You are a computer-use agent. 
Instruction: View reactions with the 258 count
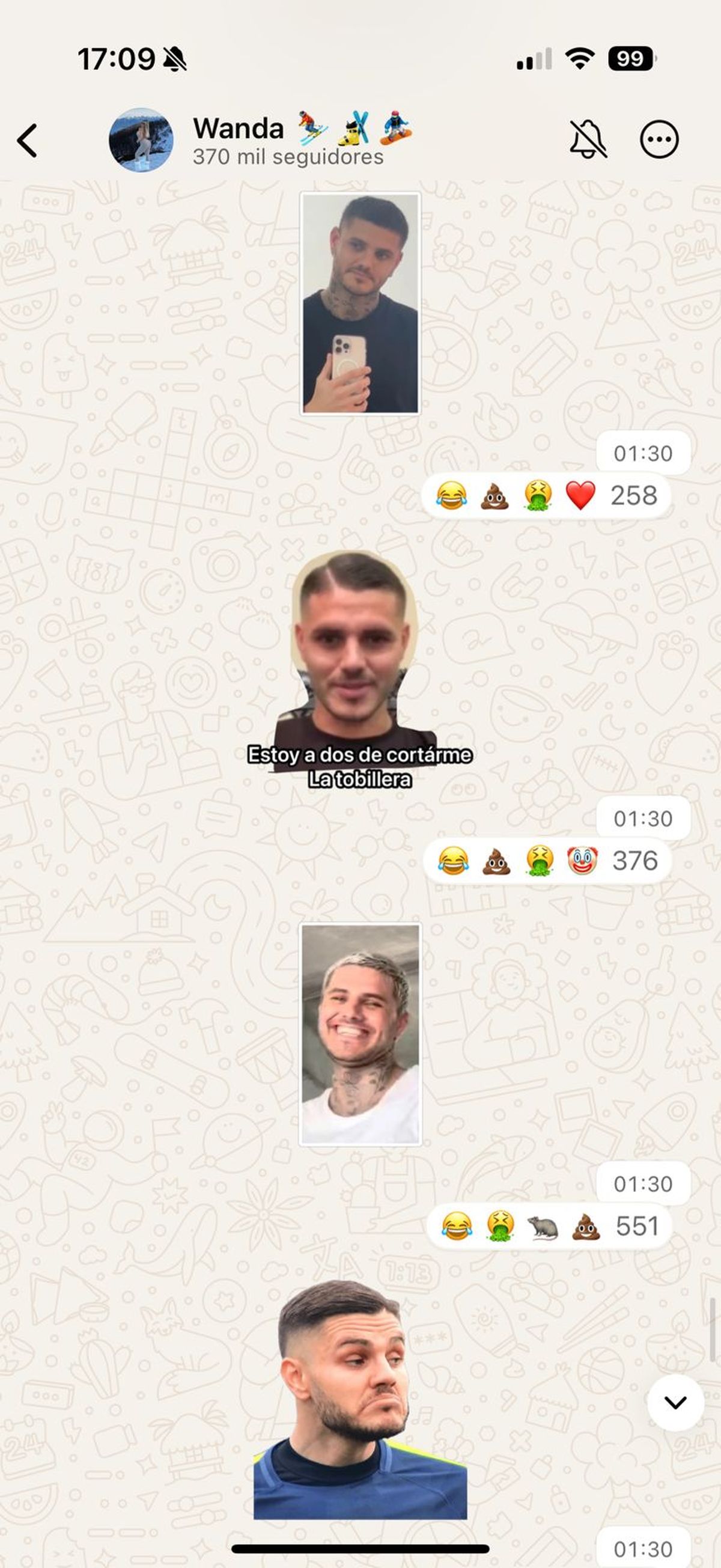(x=546, y=495)
